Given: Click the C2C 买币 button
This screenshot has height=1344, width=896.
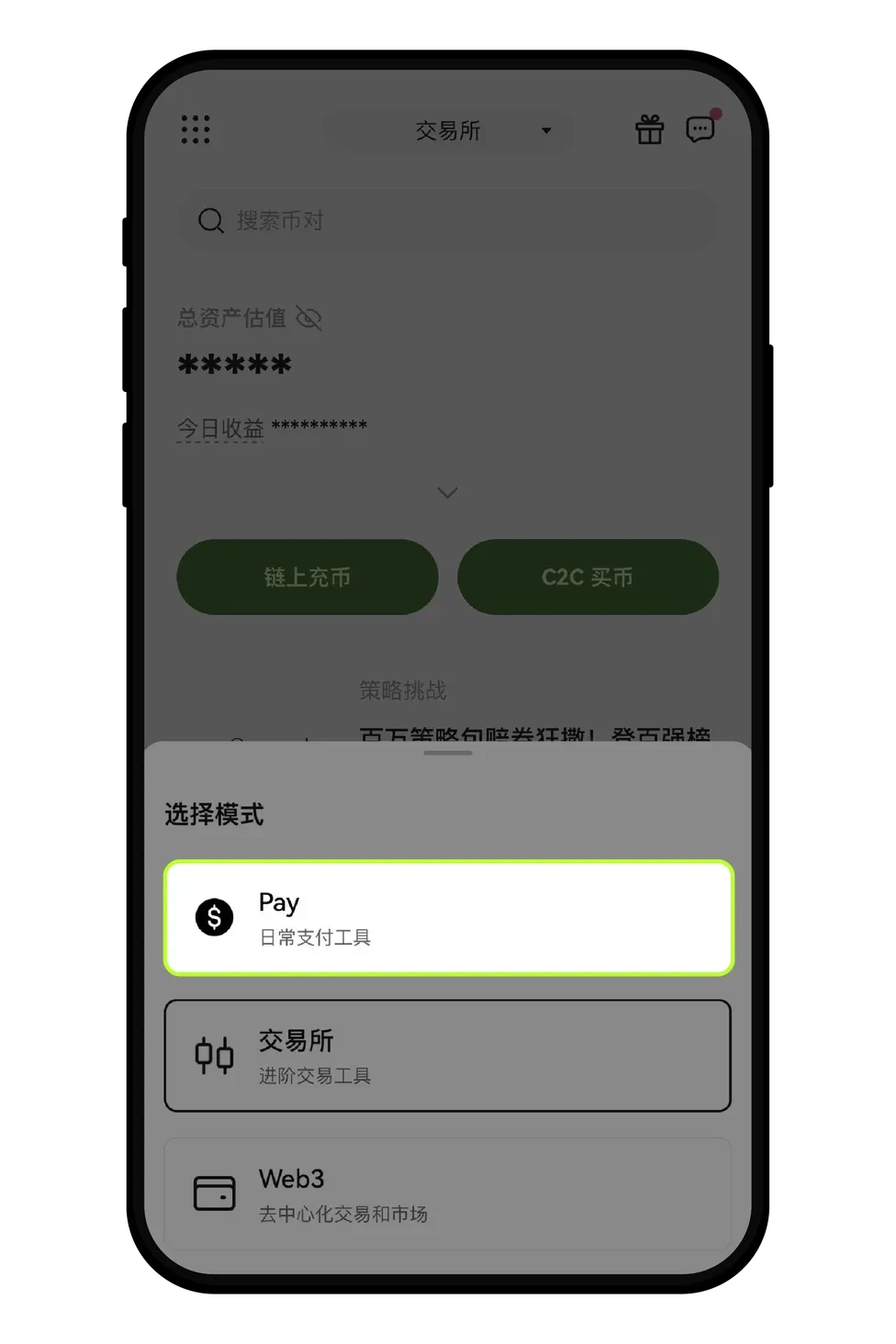Looking at the screenshot, I should pyautogui.click(x=588, y=577).
